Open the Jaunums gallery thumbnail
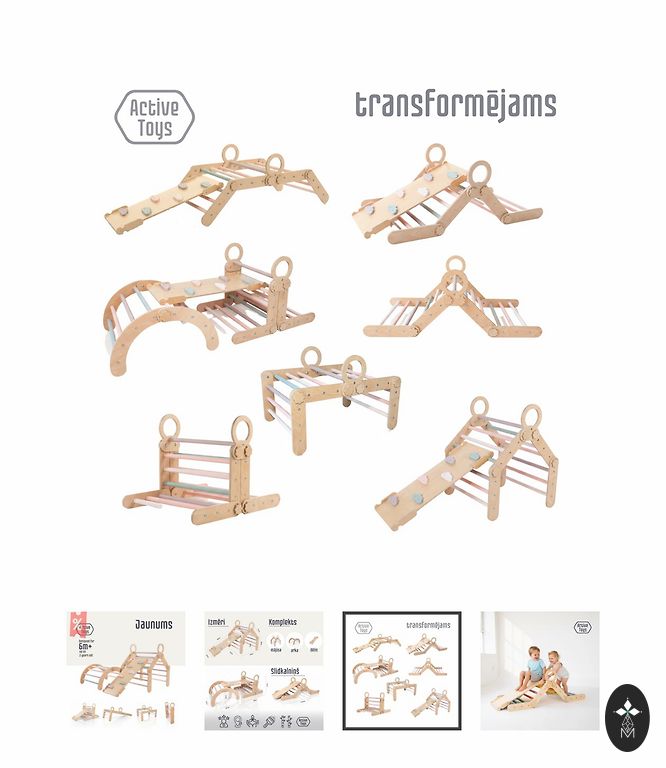The height and width of the screenshot is (768, 666). pyautogui.click(x=126, y=671)
